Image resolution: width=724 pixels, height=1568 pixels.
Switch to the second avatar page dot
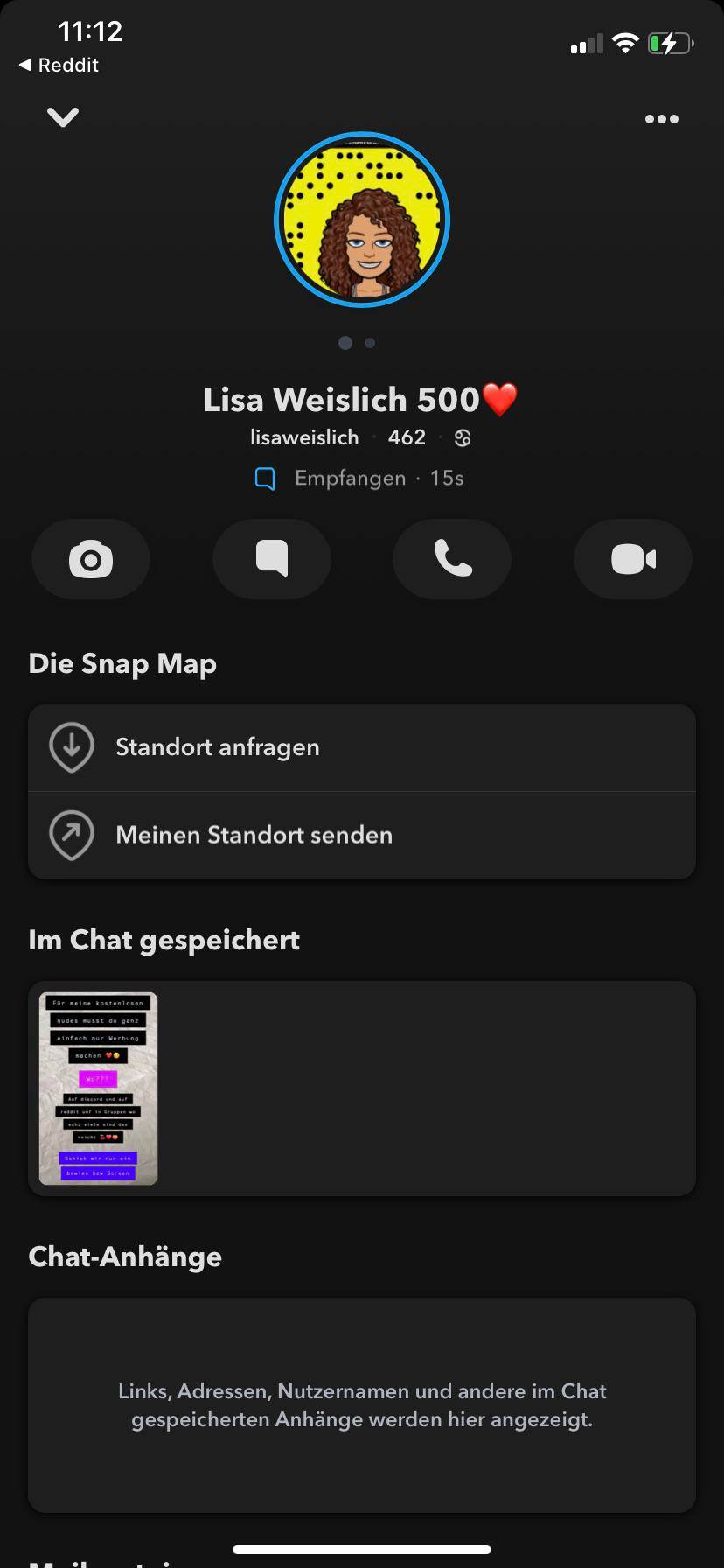370,343
